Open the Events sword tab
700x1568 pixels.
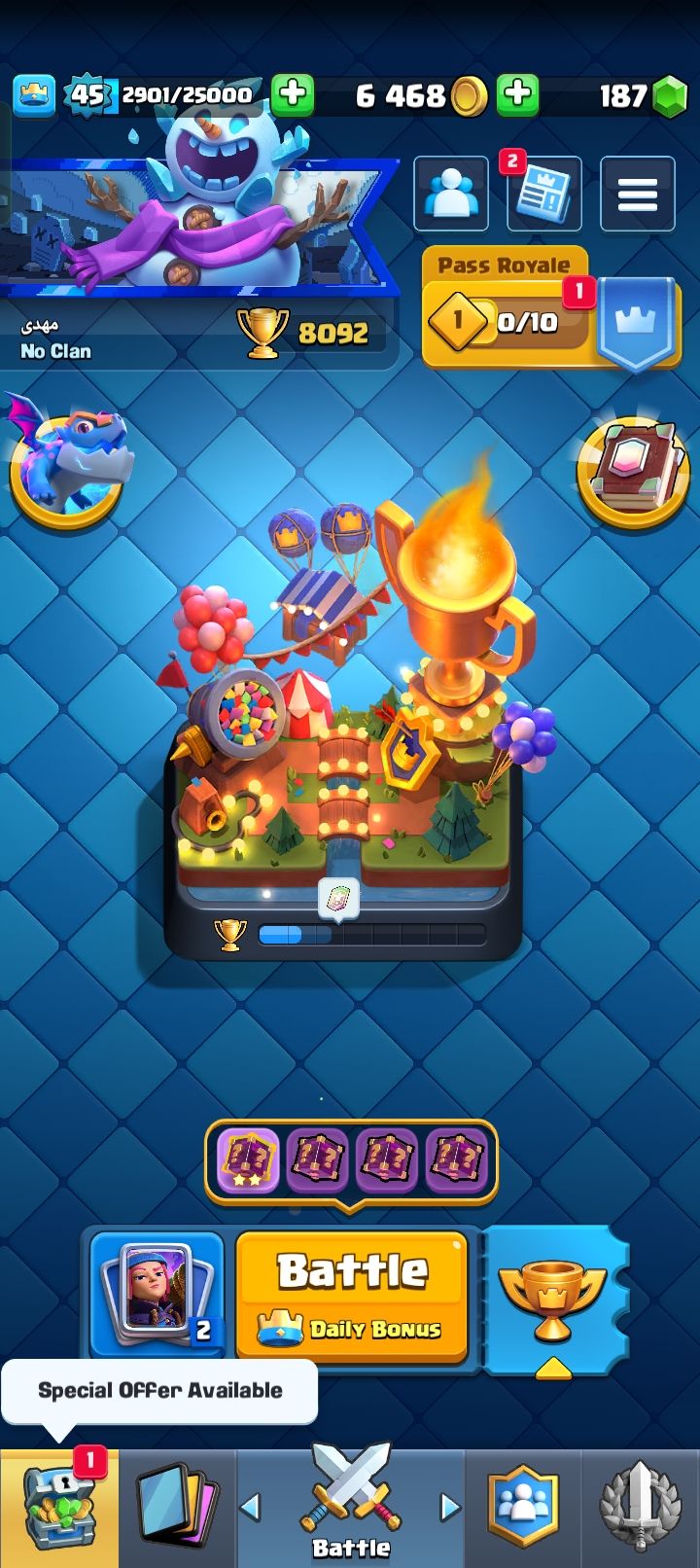pyautogui.click(x=639, y=1508)
